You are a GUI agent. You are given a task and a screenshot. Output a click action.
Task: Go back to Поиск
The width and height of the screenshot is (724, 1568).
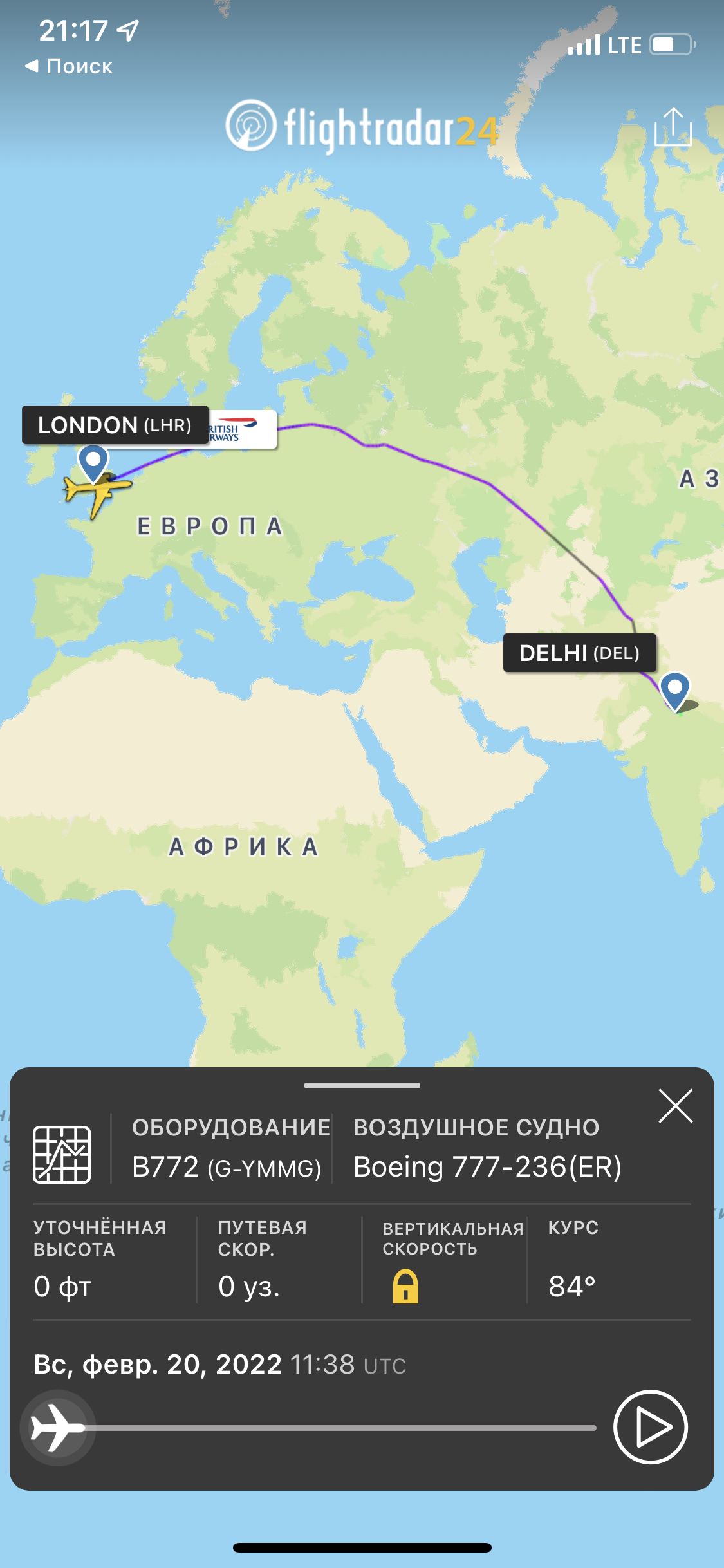tap(69, 66)
